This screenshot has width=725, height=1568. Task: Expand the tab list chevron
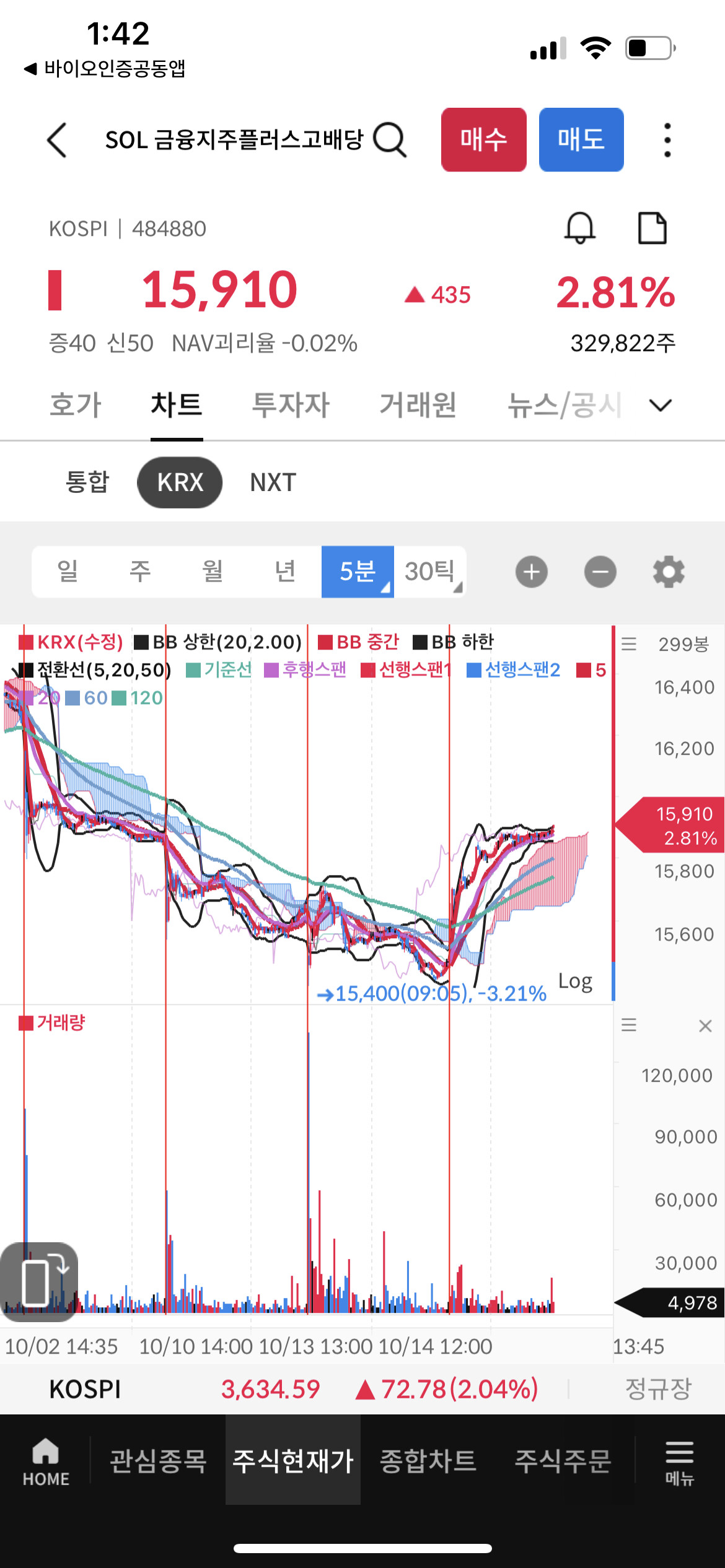click(x=660, y=405)
